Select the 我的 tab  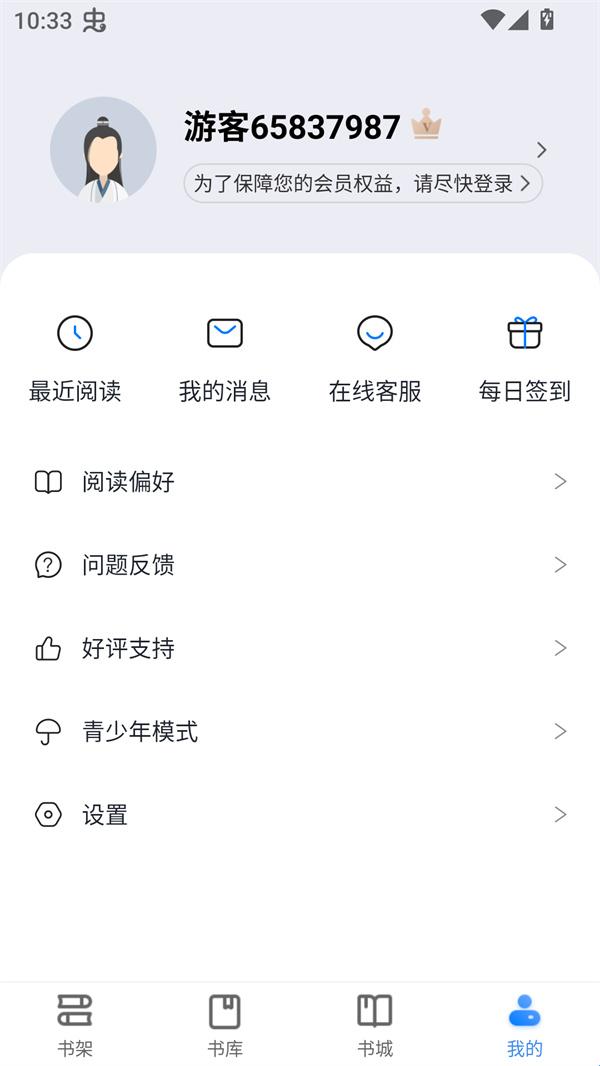(524, 1024)
